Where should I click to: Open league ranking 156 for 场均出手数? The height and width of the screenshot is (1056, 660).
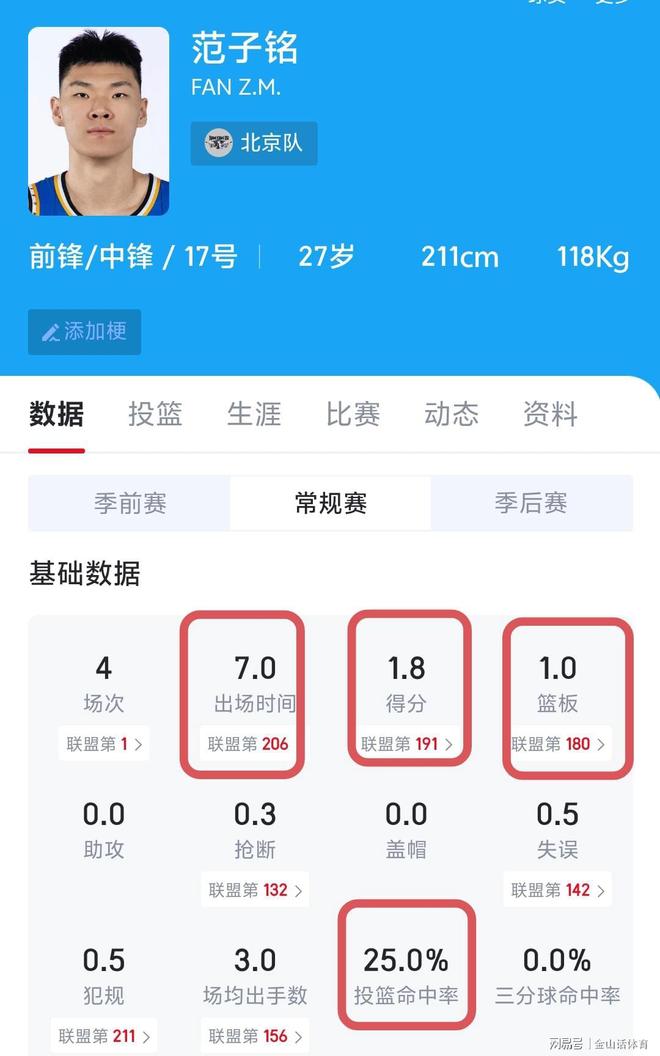coord(255,1036)
